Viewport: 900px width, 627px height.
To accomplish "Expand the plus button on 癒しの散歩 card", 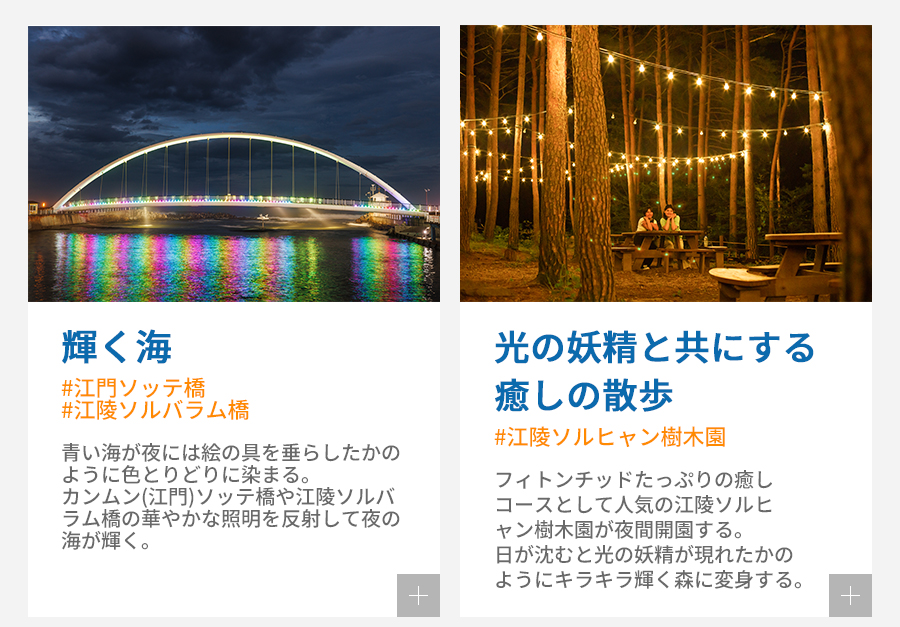I will [x=850, y=596].
